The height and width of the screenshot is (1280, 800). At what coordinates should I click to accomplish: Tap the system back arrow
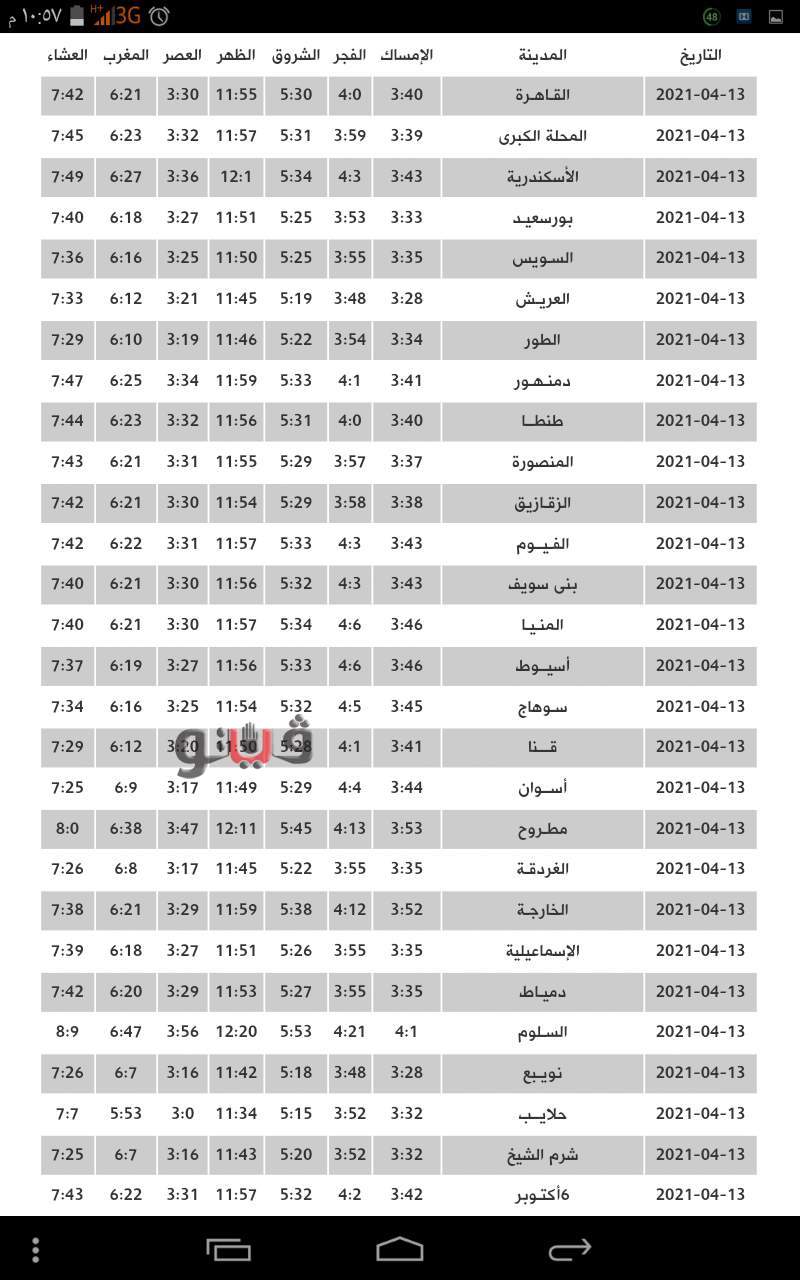pyautogui.click(x=570, y=1249)
